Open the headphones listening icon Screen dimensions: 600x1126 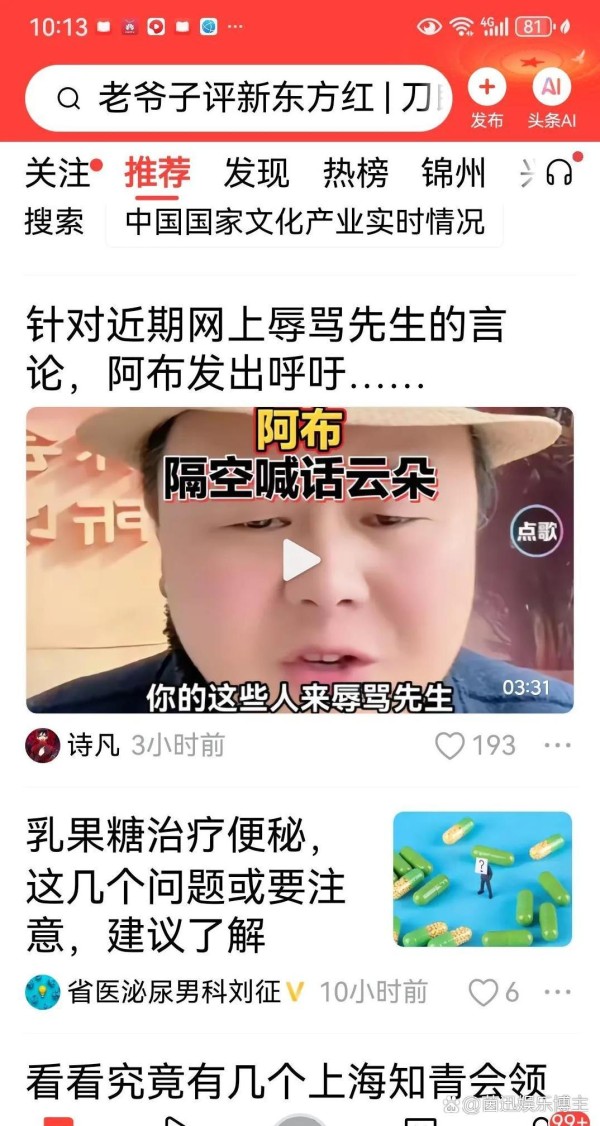pos(560,173)
